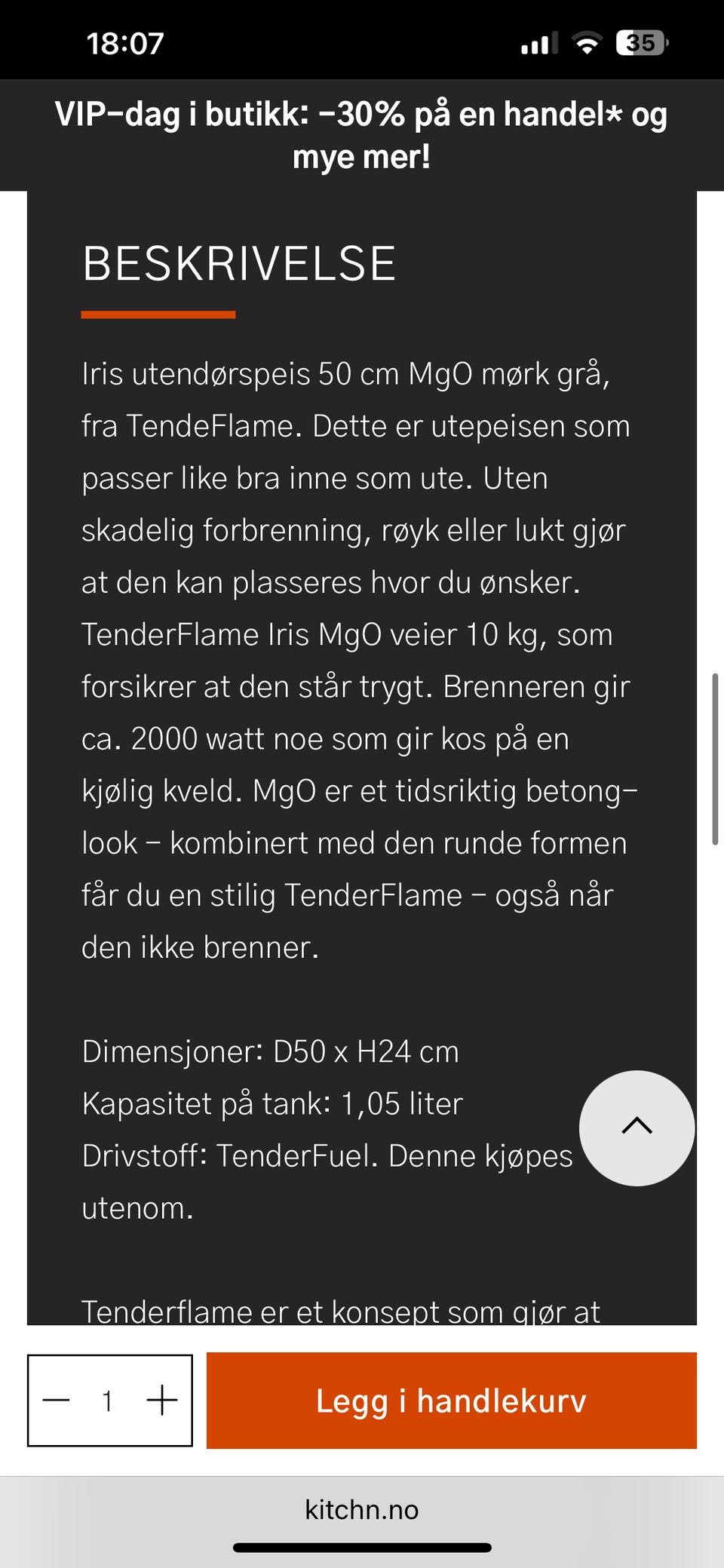Open the kitchn.no address bar
Image resolution: width=724 pixels, height=1568 pixels.
(362, 1509)
